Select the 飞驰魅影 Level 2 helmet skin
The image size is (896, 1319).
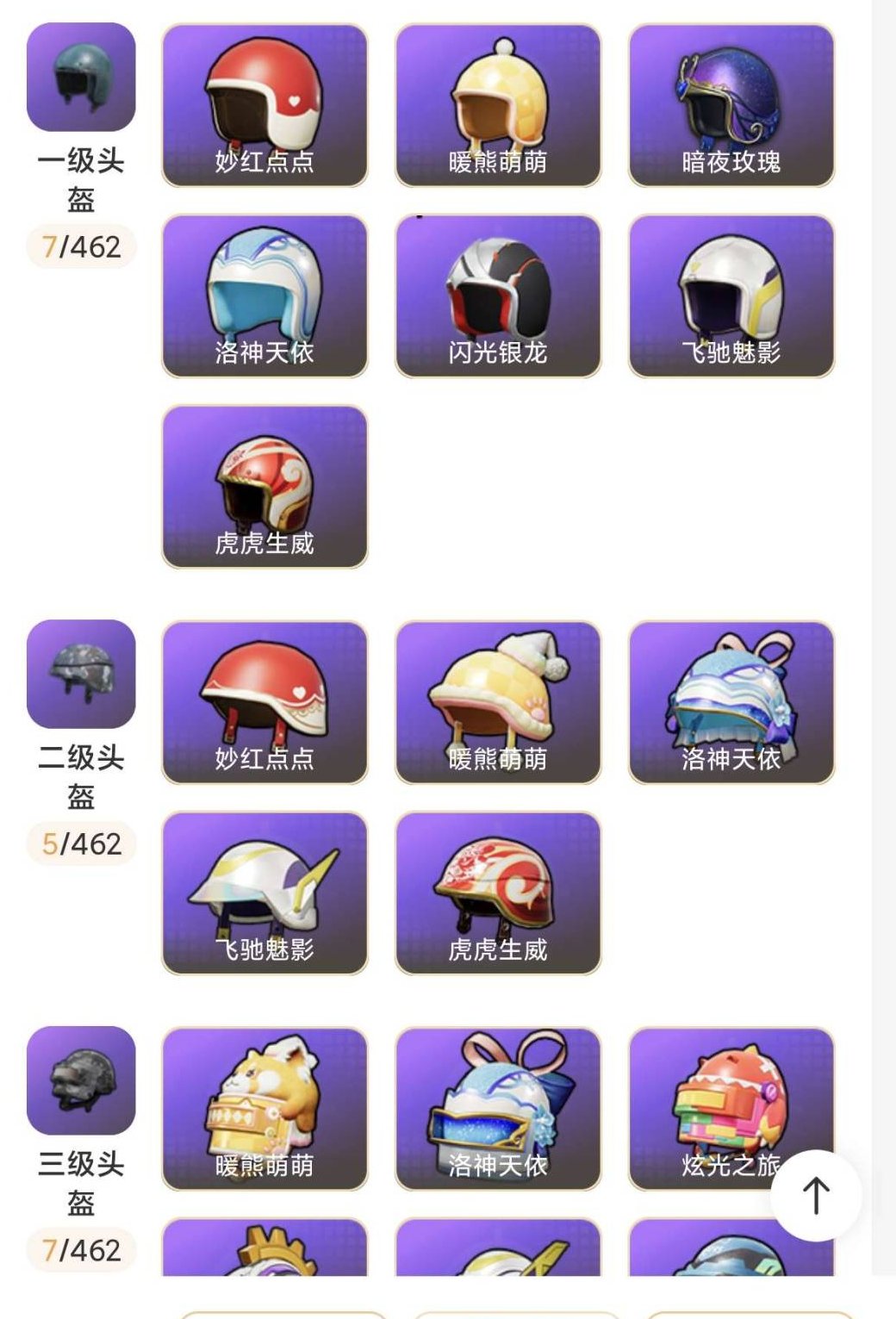tap(265, 892)
